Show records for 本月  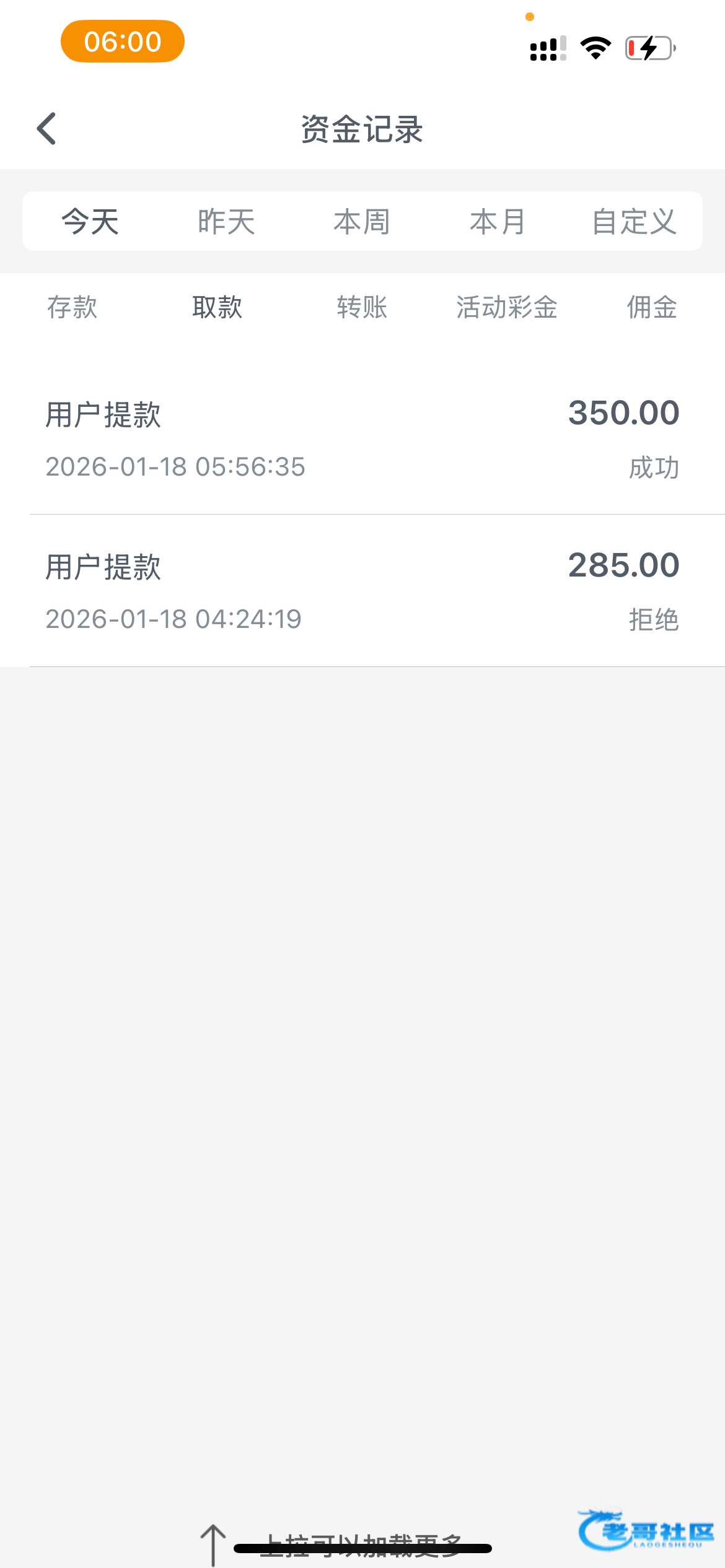point(498,222)
